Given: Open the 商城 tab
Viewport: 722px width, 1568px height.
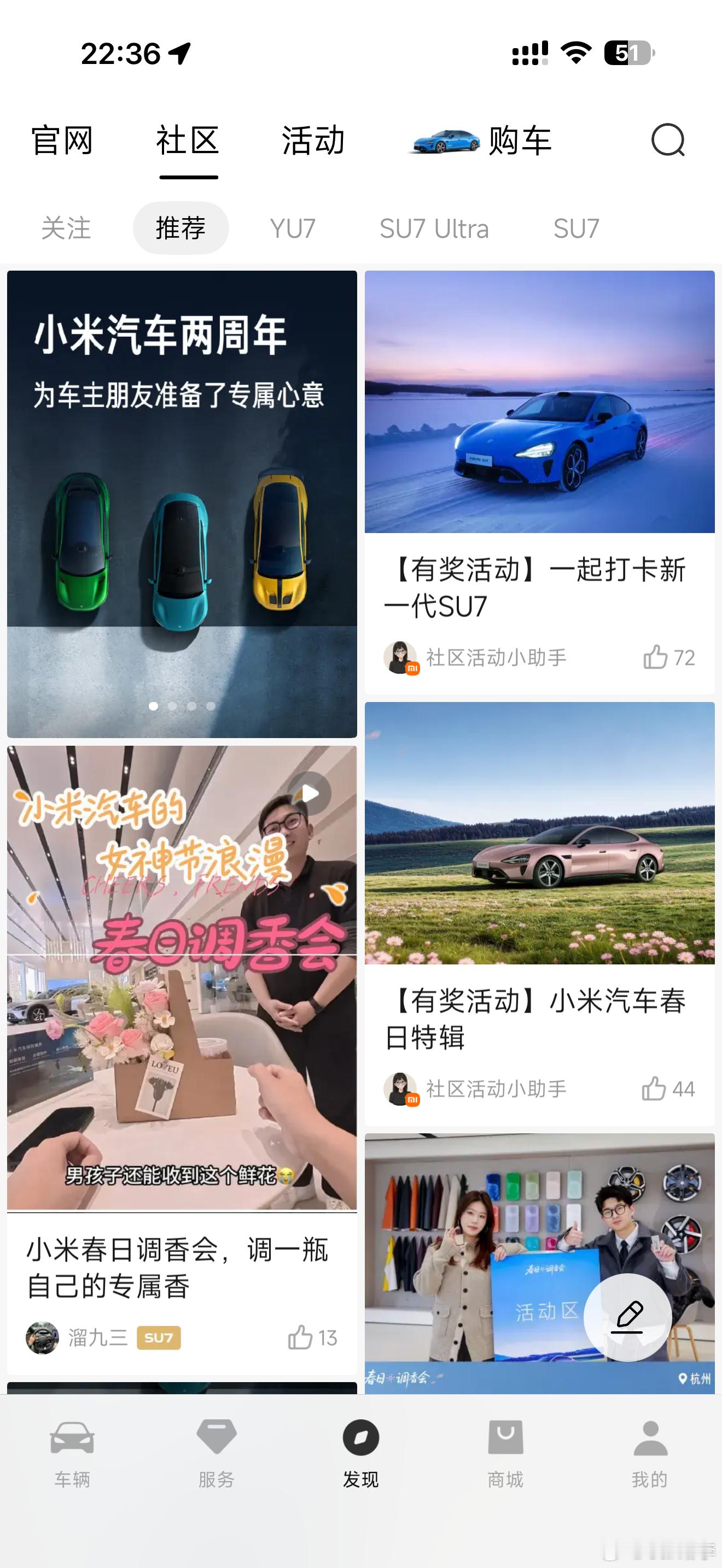Looking at the screenshot, I should (505, 1454).
